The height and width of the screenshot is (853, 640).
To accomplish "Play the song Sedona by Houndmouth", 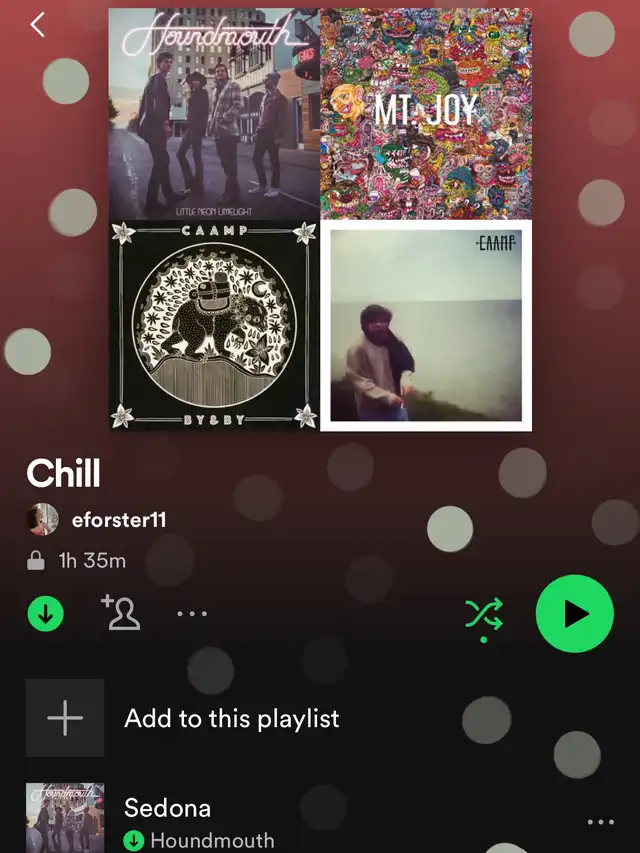I will (x=167, y=808).
